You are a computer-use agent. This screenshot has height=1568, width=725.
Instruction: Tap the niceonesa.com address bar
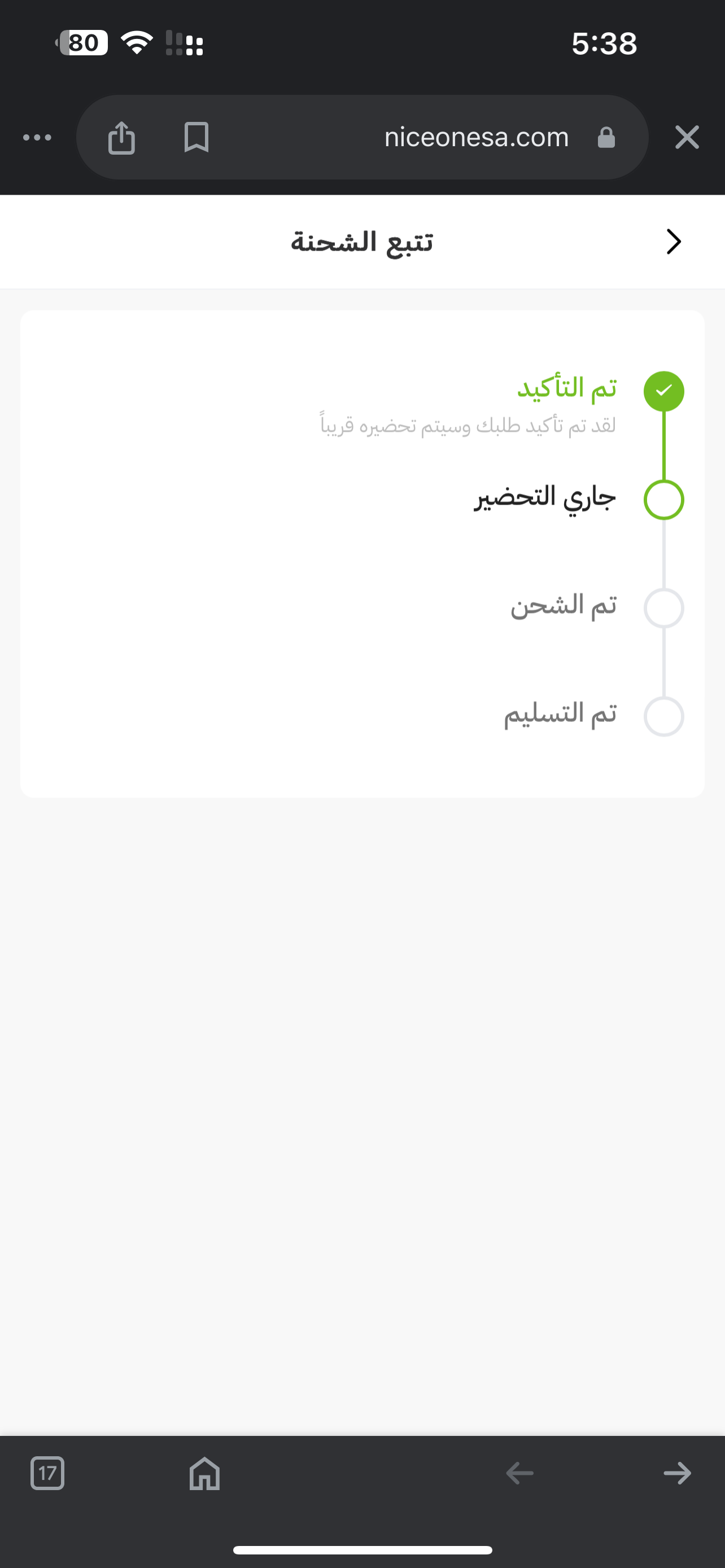coord(476,137)
